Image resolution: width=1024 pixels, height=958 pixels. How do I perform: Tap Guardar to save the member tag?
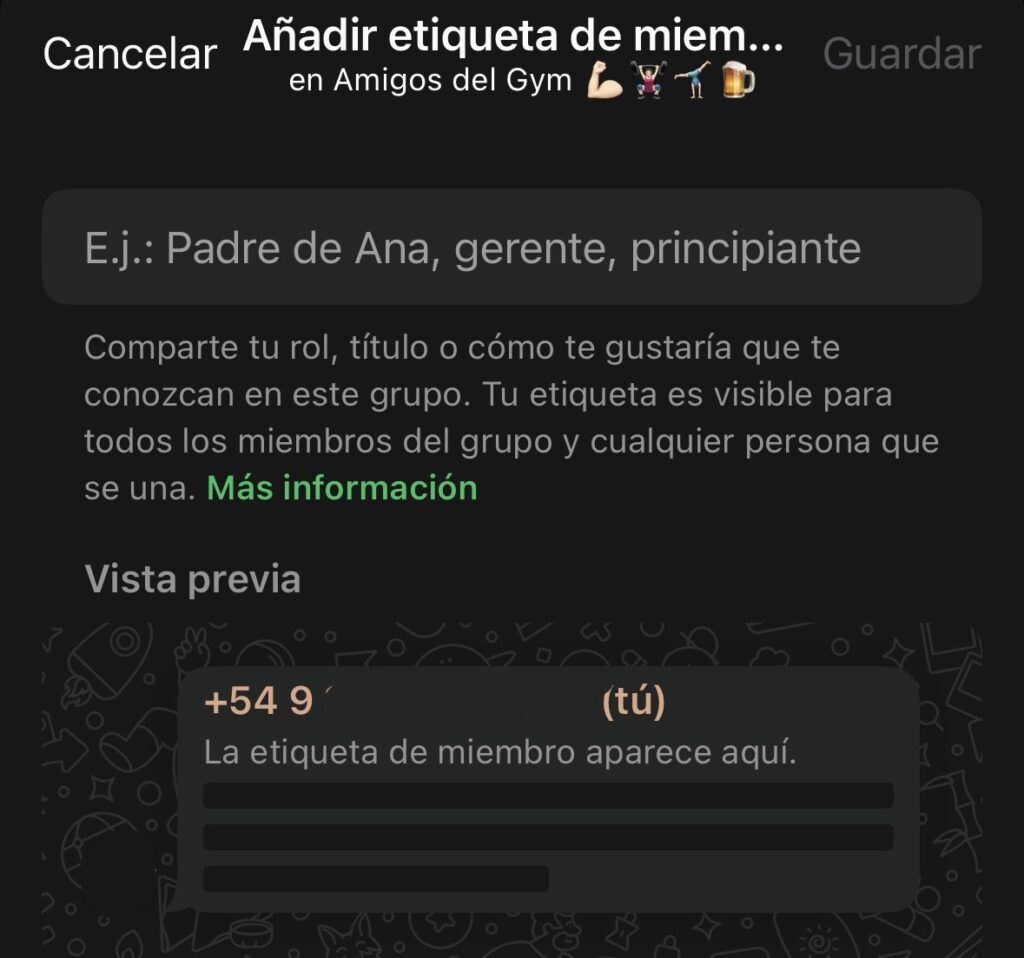click(x=901, y=54)
